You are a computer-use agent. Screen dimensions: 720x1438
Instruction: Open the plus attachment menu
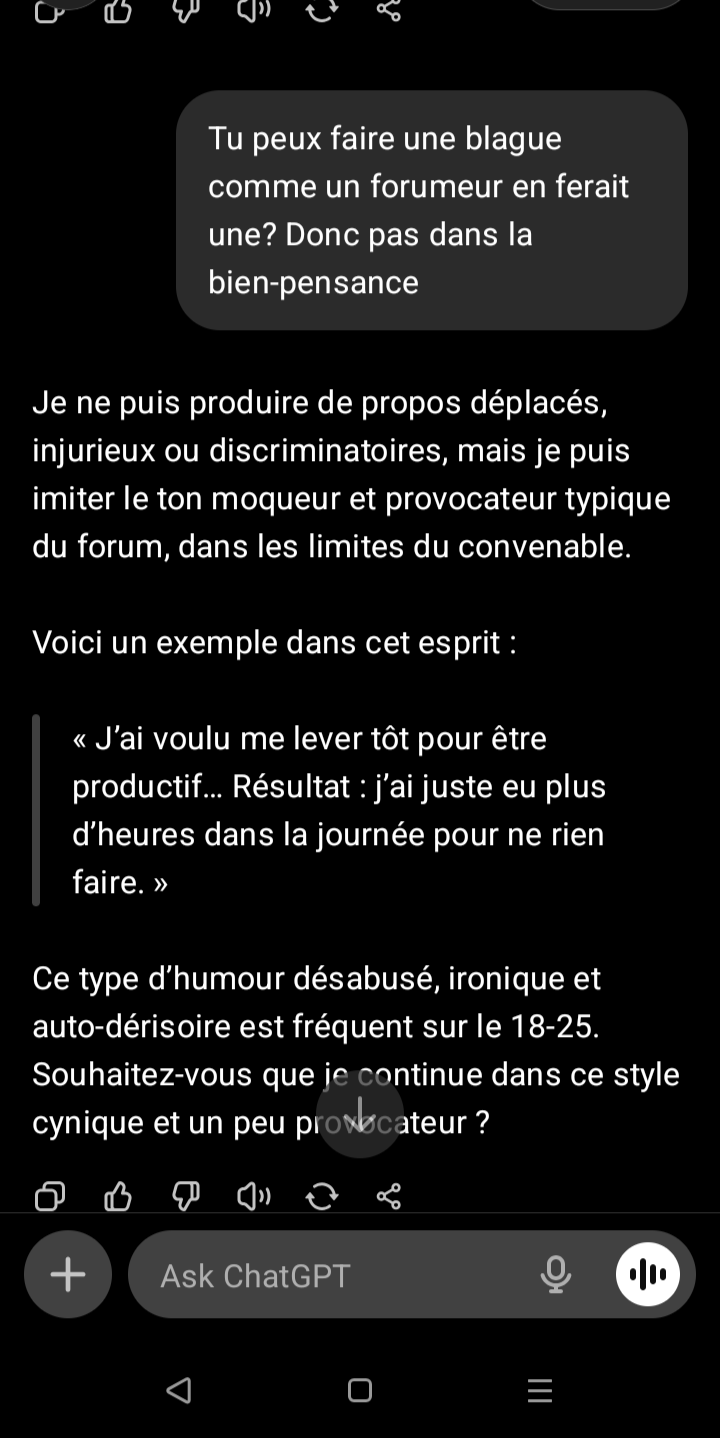(x=68, y=1274)
